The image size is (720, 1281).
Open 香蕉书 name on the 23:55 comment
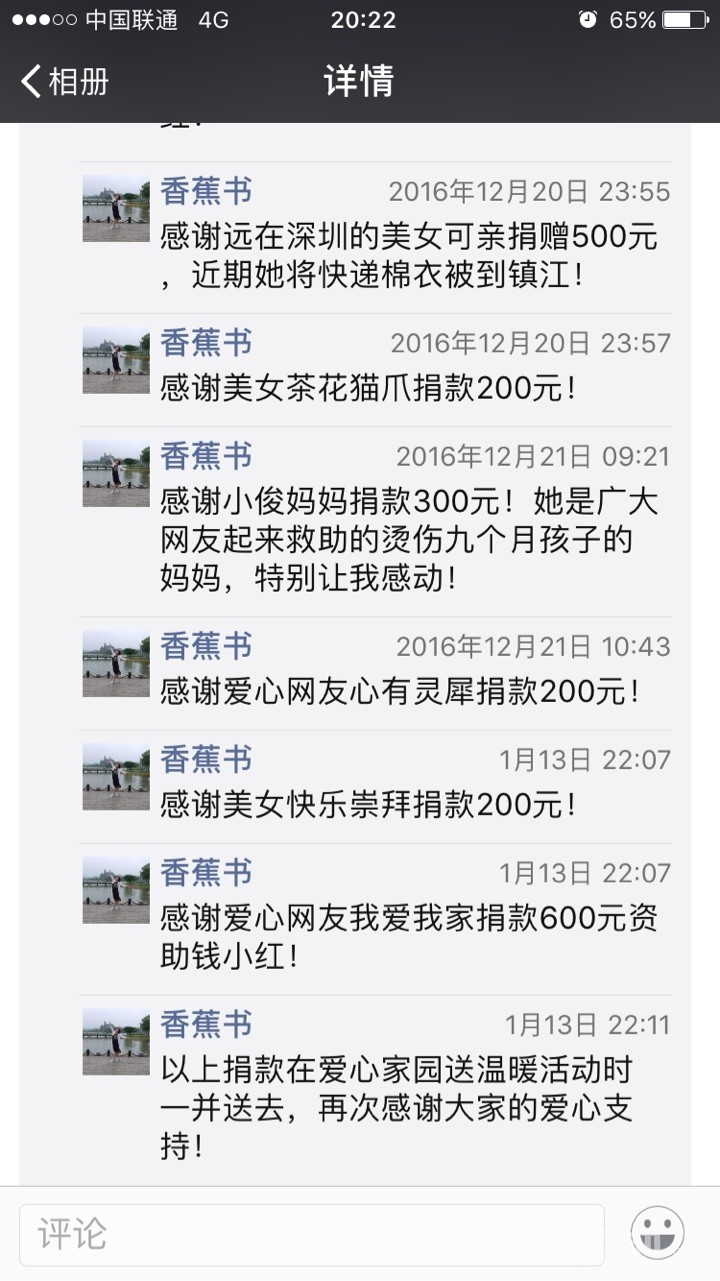click(206, 190)
